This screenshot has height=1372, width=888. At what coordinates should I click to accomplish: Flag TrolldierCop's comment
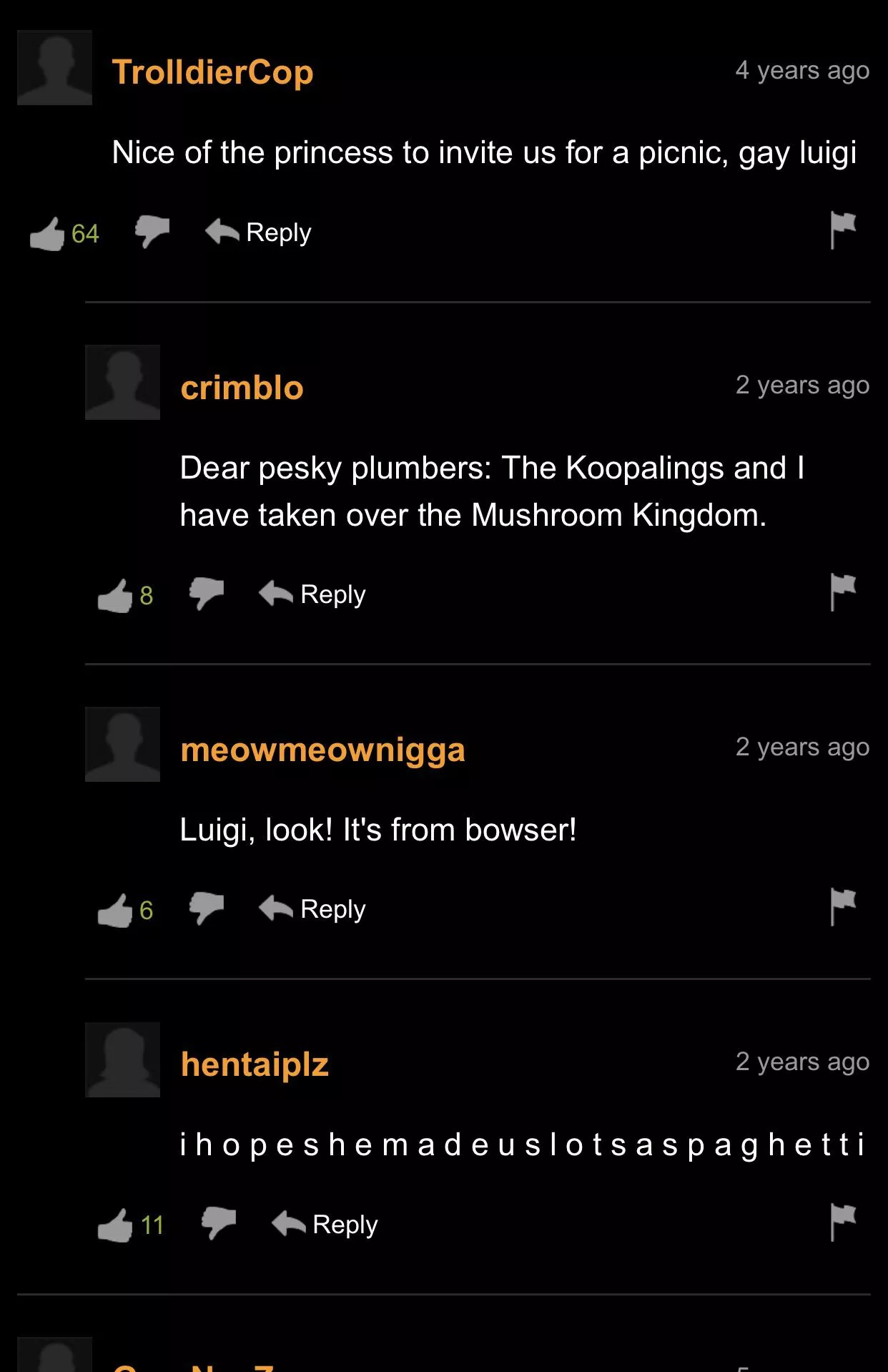(x=842, y=230)
